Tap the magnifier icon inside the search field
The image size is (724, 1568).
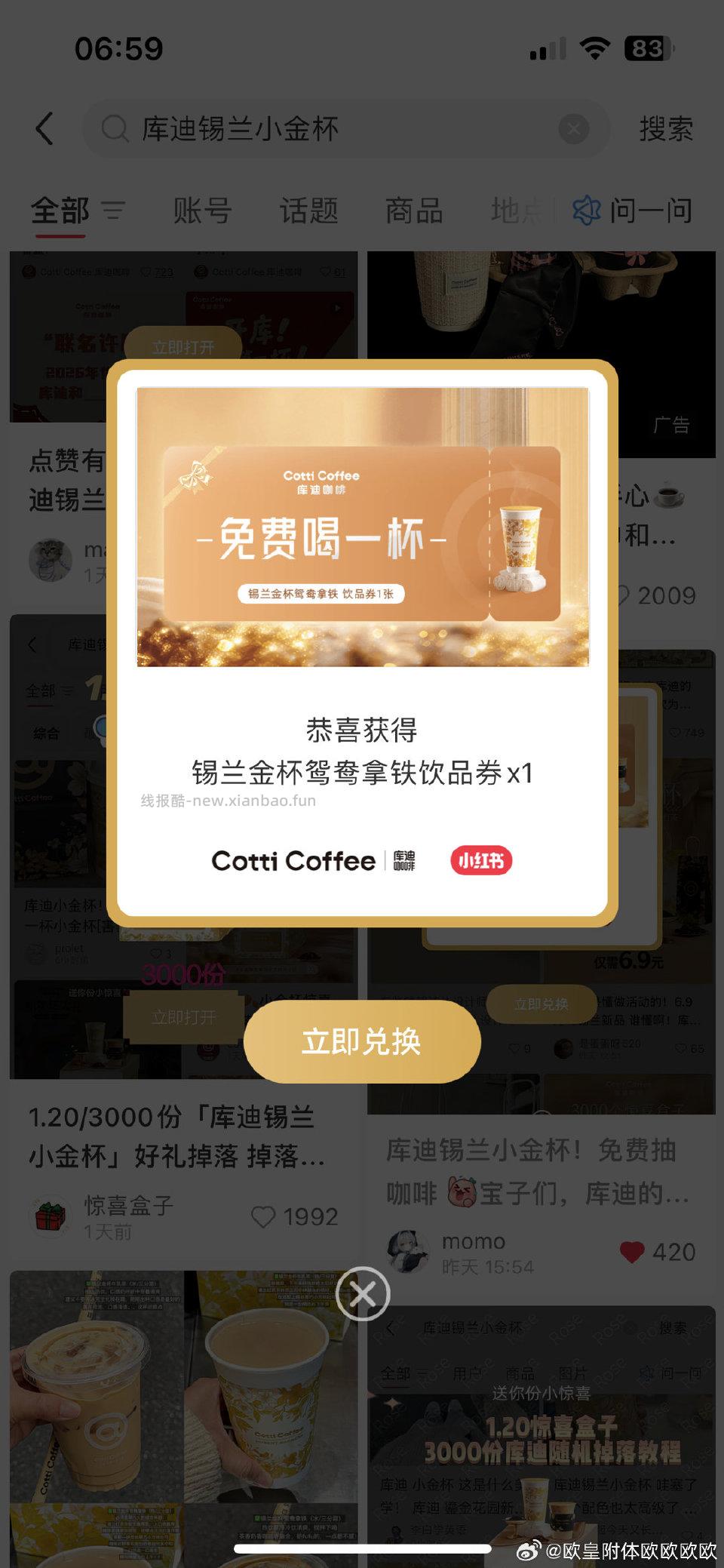(113, 128)
